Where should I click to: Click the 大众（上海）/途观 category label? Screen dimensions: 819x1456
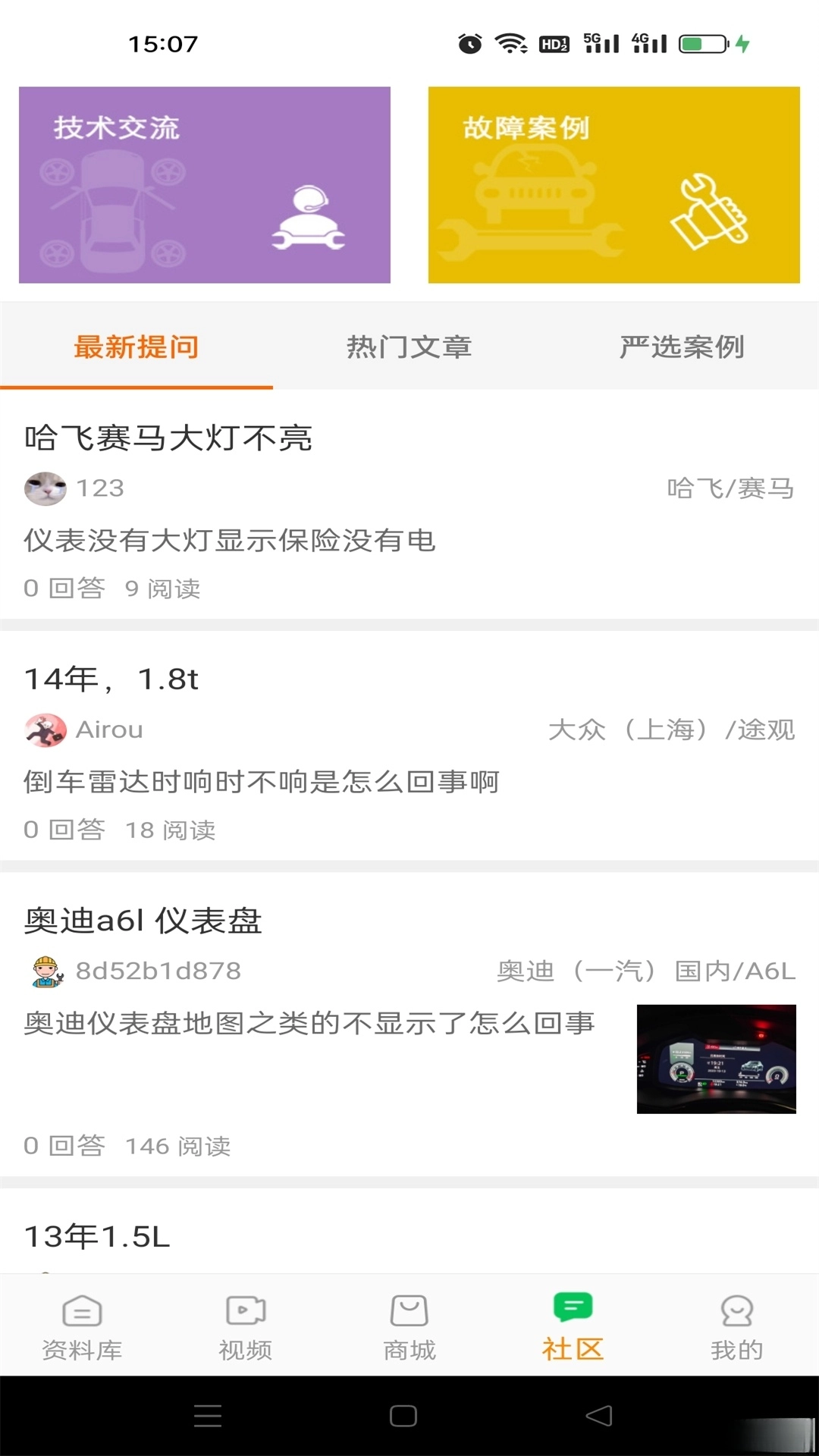(672, 730)
